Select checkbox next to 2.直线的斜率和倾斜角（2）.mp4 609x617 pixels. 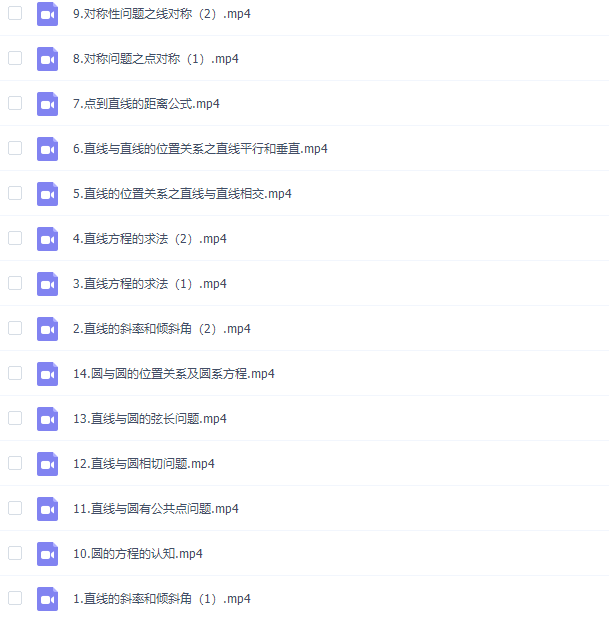point(15,328)
